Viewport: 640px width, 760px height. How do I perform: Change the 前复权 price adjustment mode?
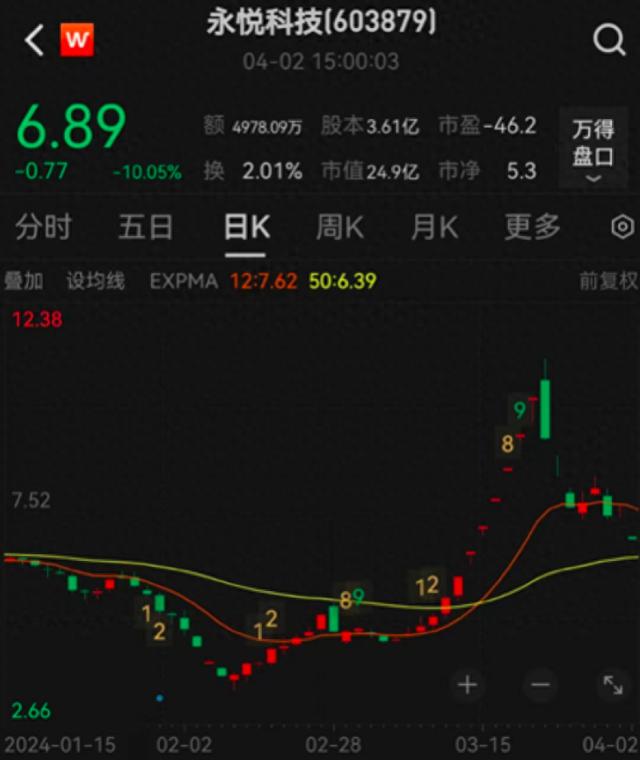(x=608, y=281)
